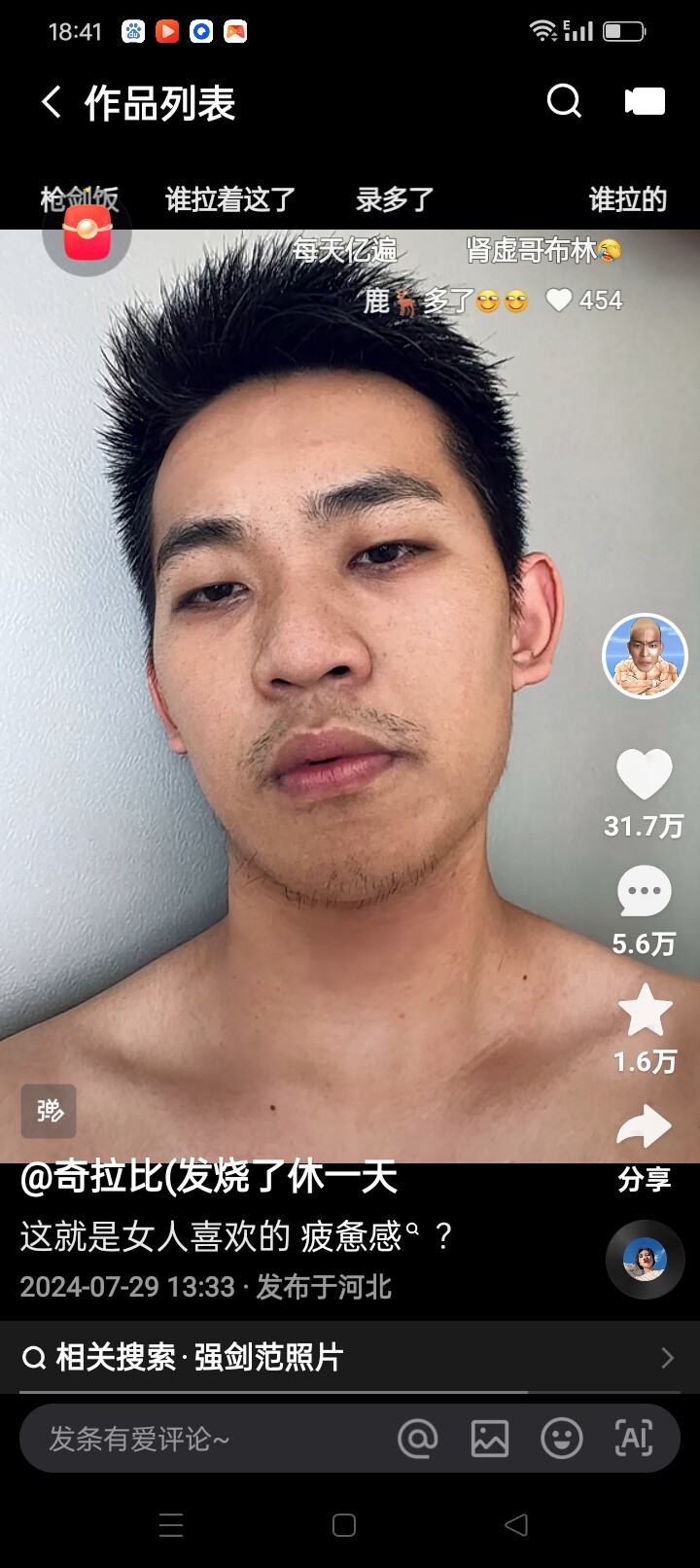
Task: Open the emoji picker in comment bar
Action: coord(562,1439)
